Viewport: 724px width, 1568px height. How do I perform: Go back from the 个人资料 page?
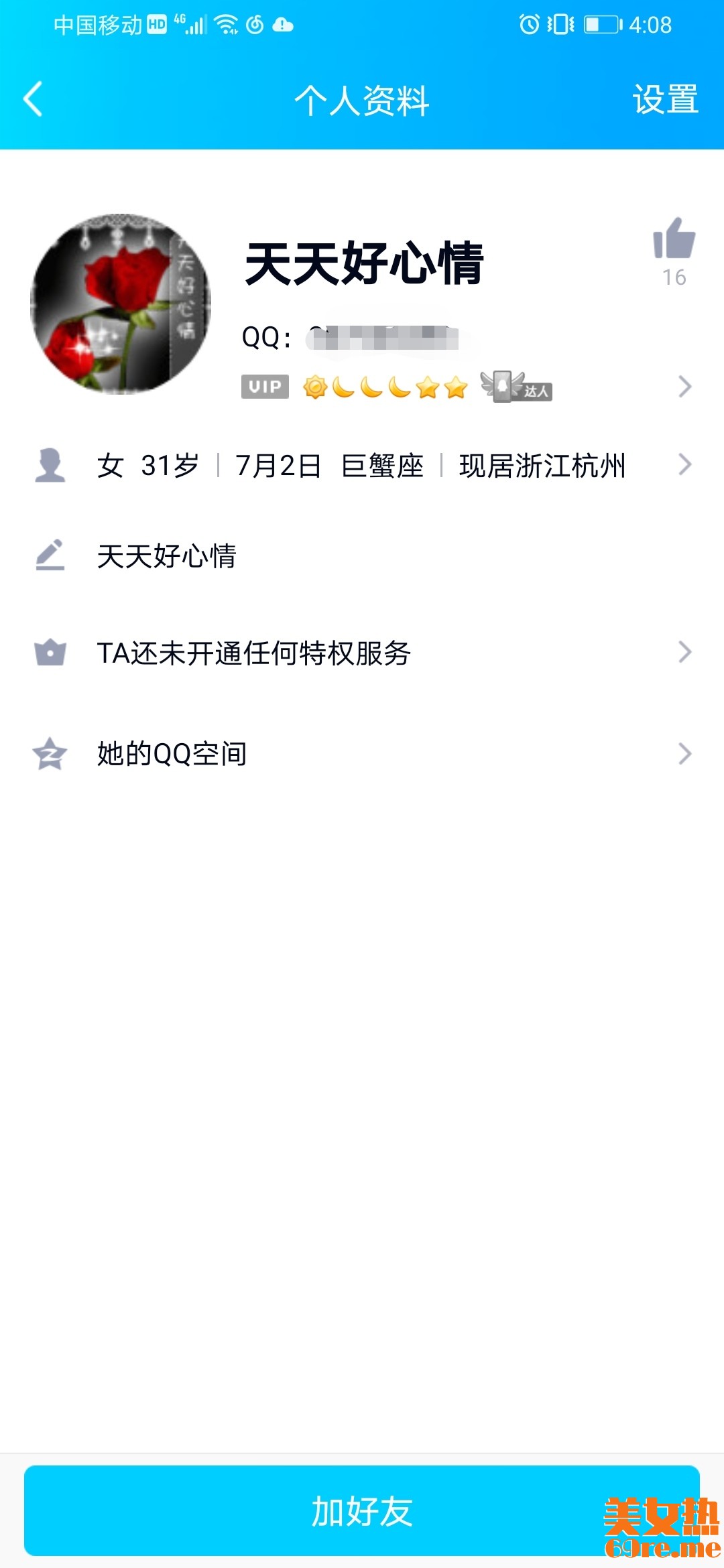(34, 99)
